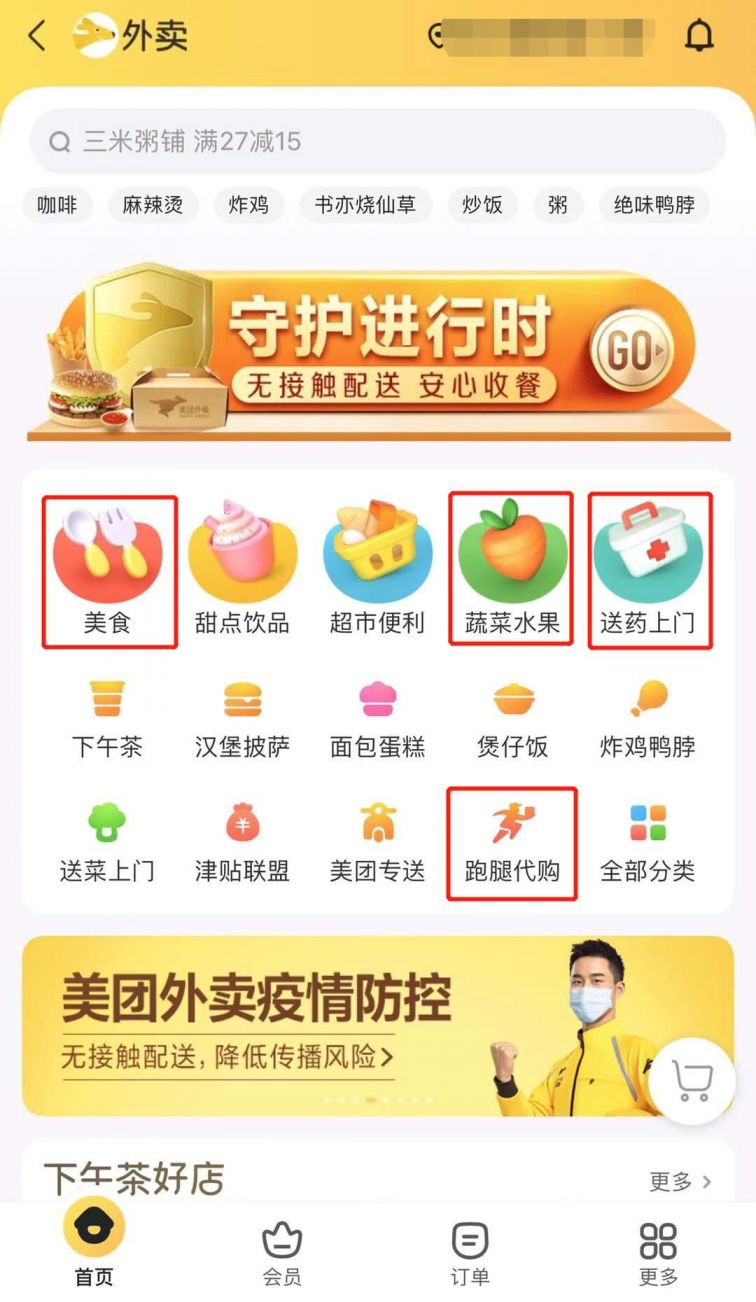
Task: Open the 超市便利 category
Action: 377,571
